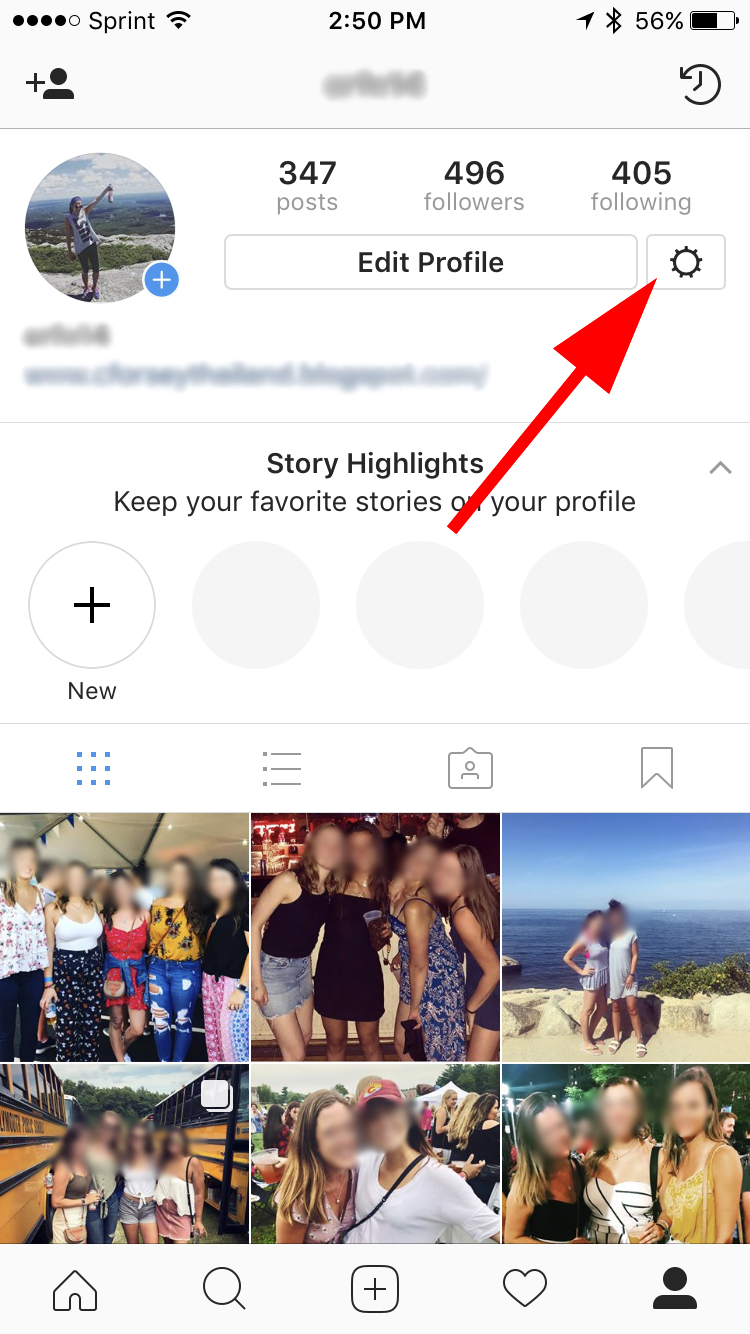
Task: Open saved posts bookmark tab
Action: click(x=657, y=768)
